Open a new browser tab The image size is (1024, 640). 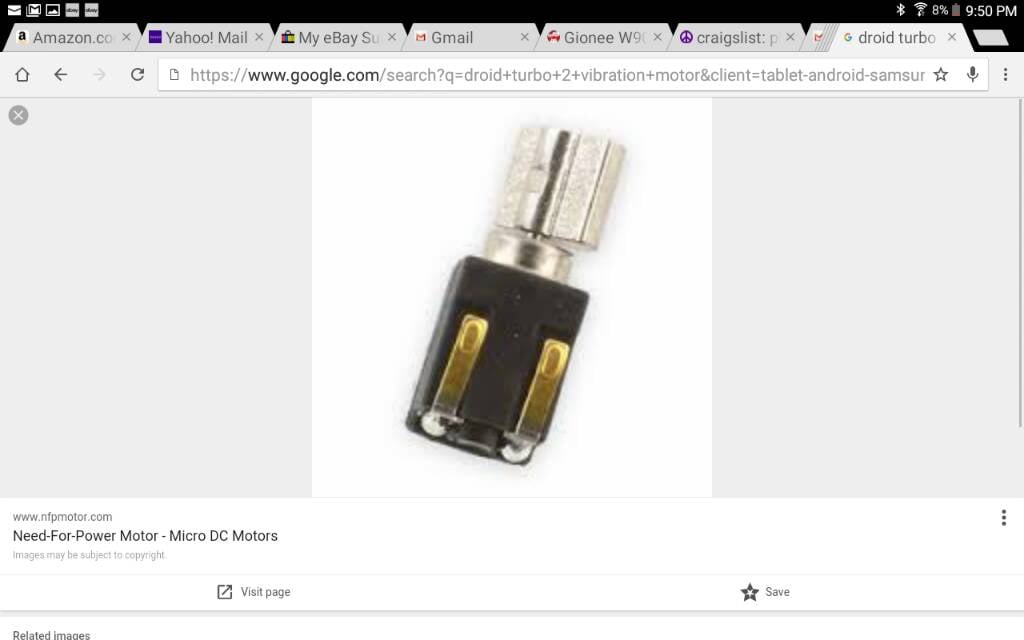(990, 38)
